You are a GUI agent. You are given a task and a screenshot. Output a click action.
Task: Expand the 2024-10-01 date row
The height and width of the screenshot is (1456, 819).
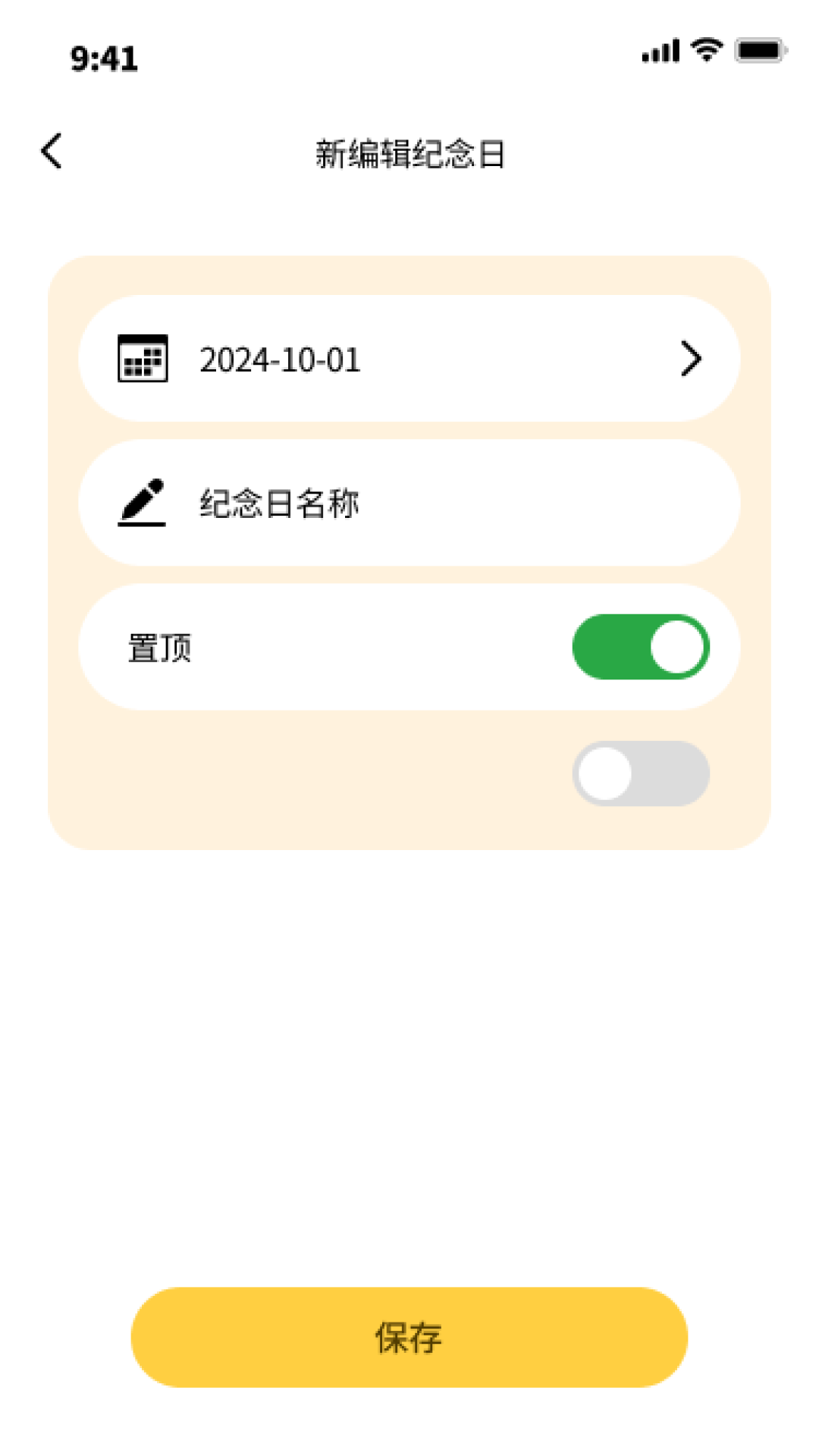click(x=409, y=358)
